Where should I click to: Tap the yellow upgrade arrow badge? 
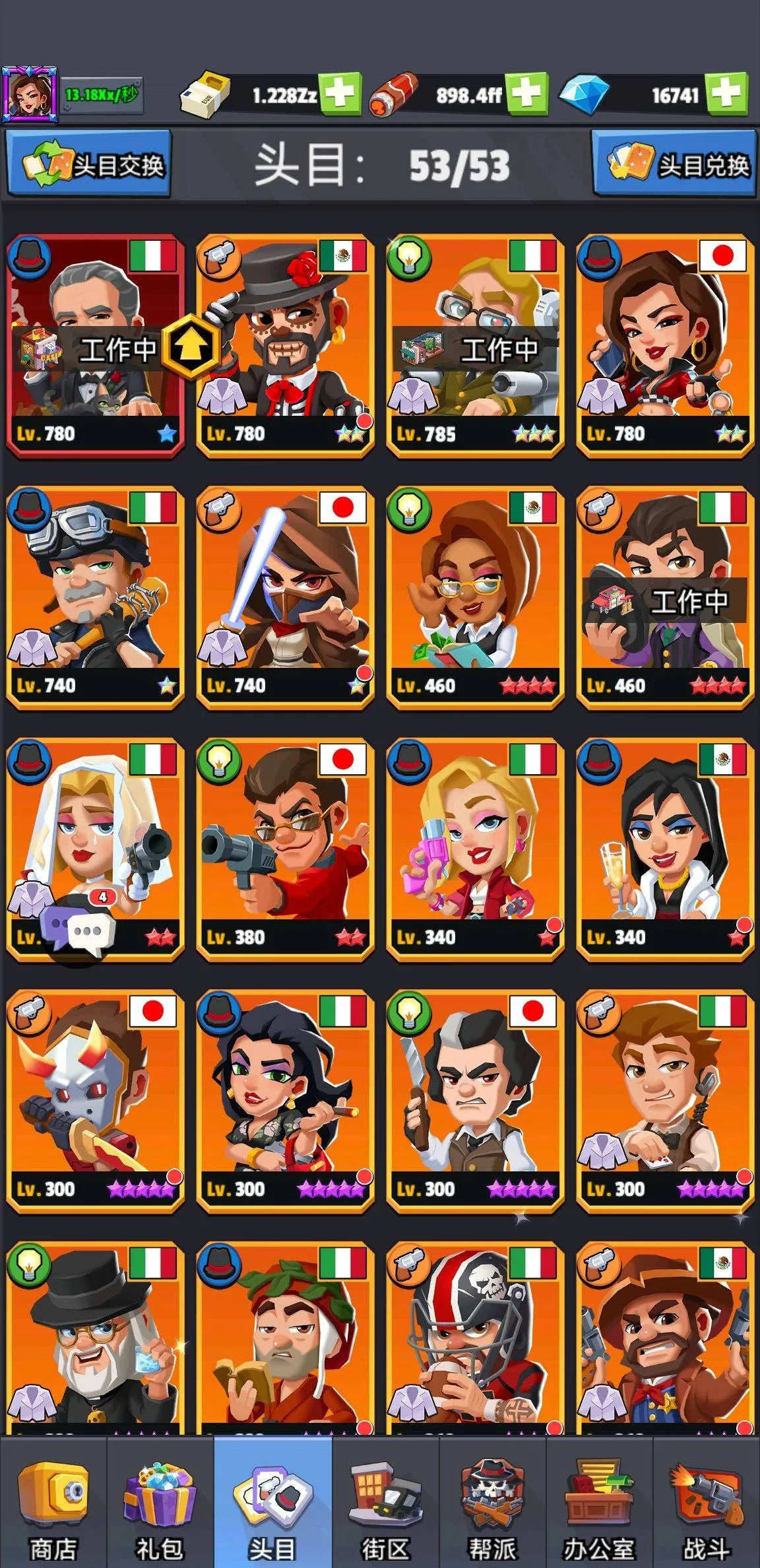(x=191, y=345)
